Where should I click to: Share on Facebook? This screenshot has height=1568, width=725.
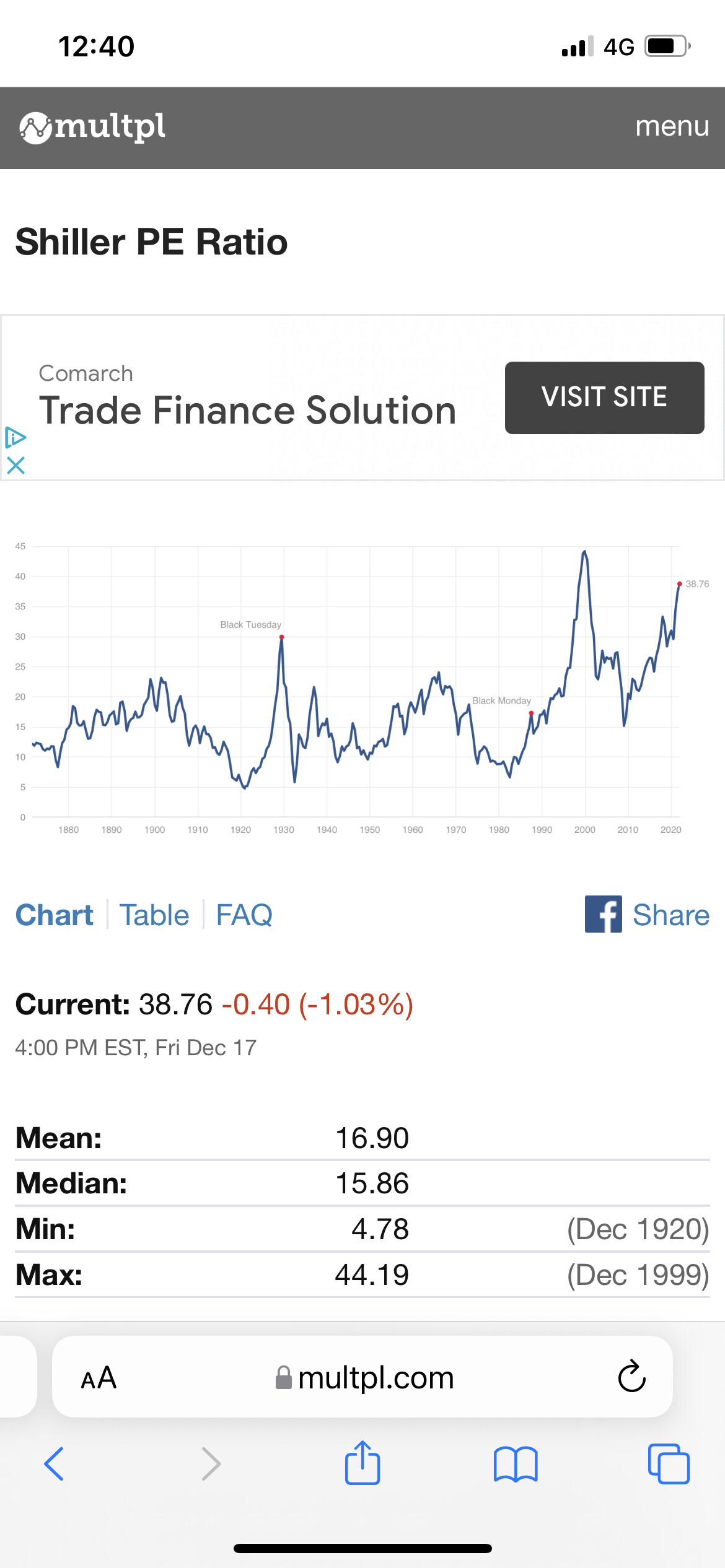pyautogui.click(x=647, y=915)
